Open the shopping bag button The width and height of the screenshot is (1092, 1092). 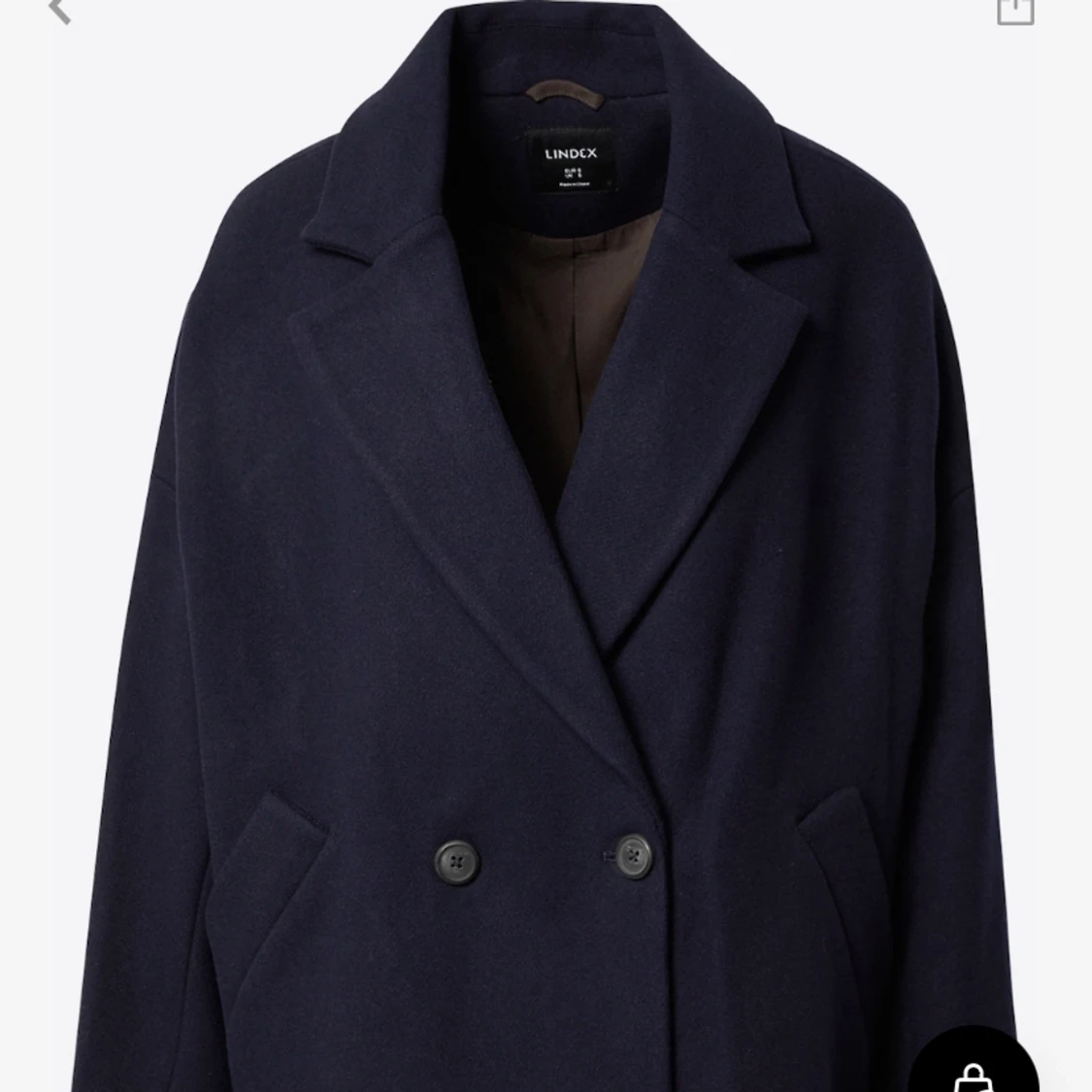click(x=976, y=1068)
